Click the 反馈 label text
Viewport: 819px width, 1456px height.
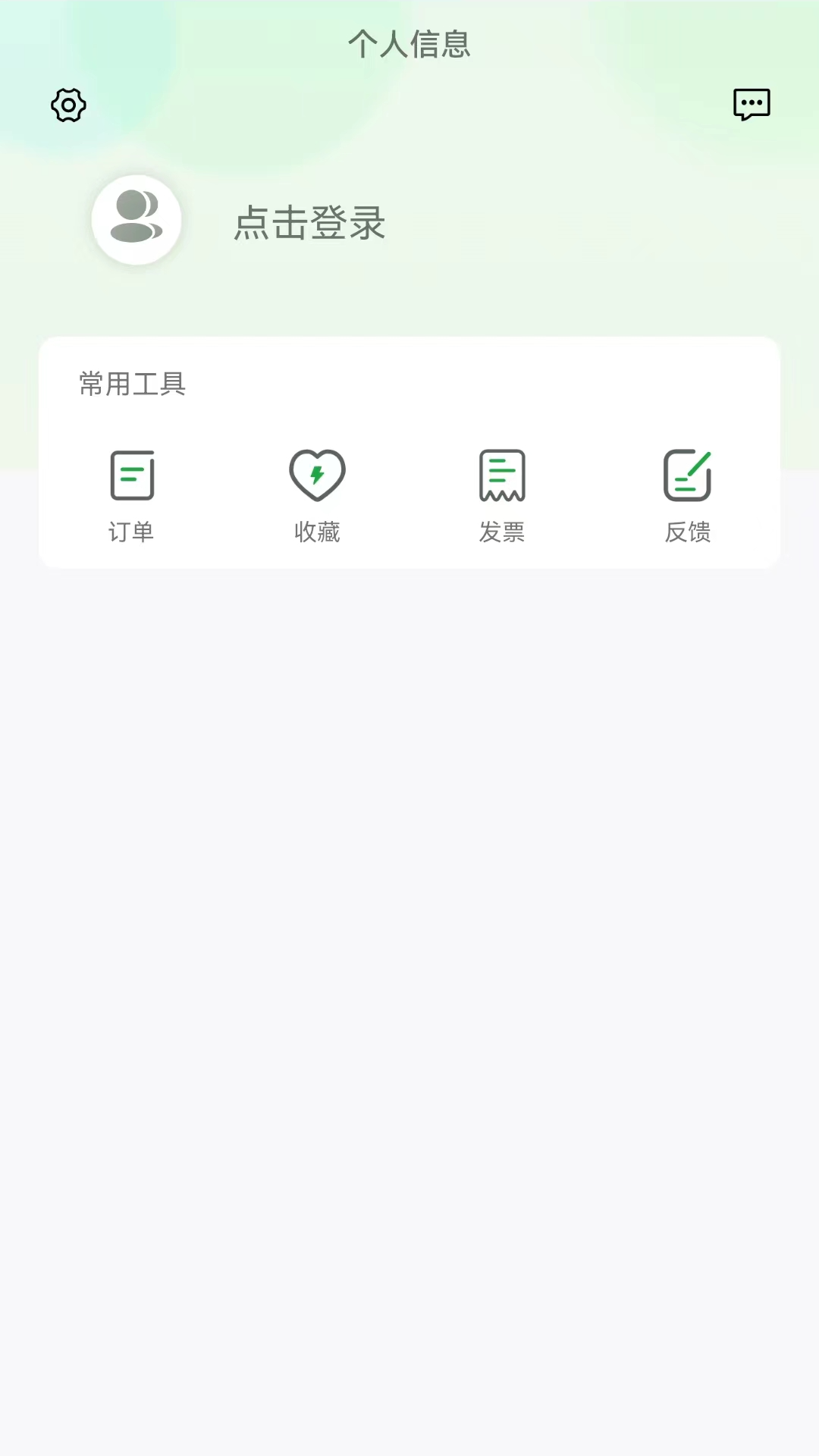tap(687, 532)
